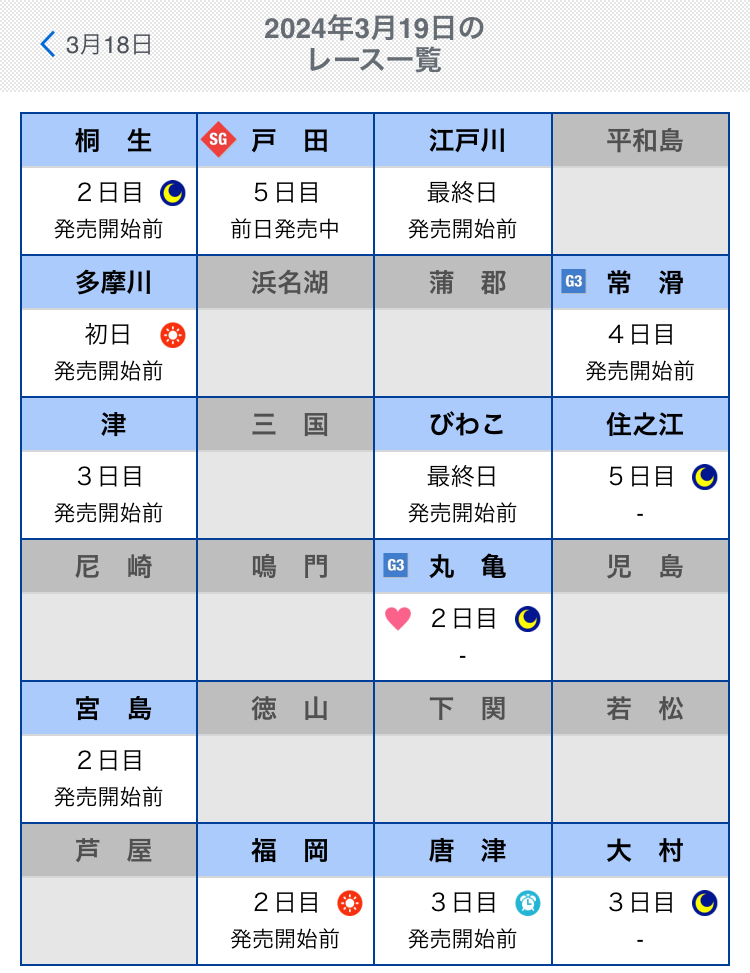Select the 江戸川 venue cell
The width and height of the screenshot is (750, 973).
(x=463, y=185)
